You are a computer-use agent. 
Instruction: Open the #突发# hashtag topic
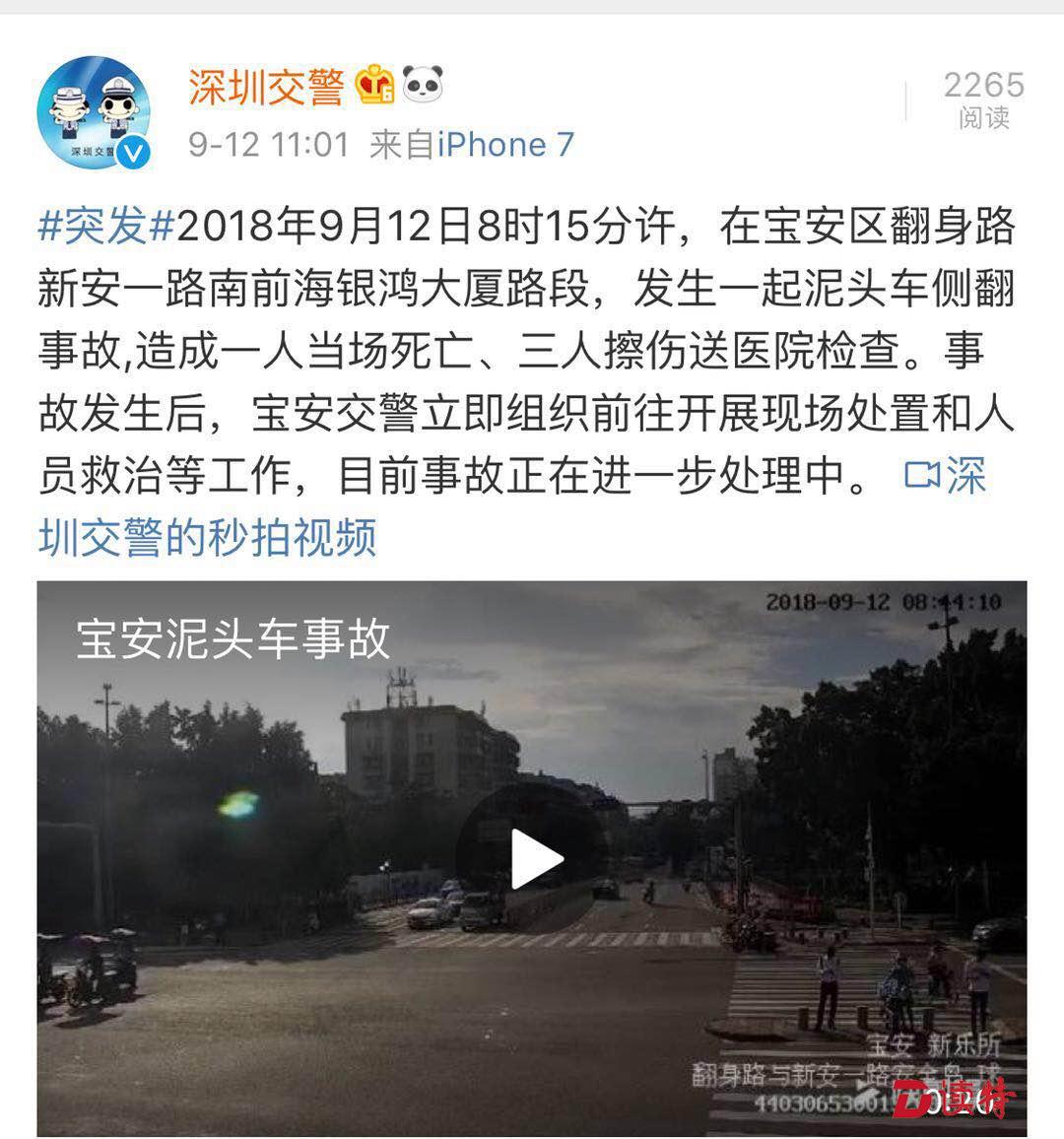point(106,227)
